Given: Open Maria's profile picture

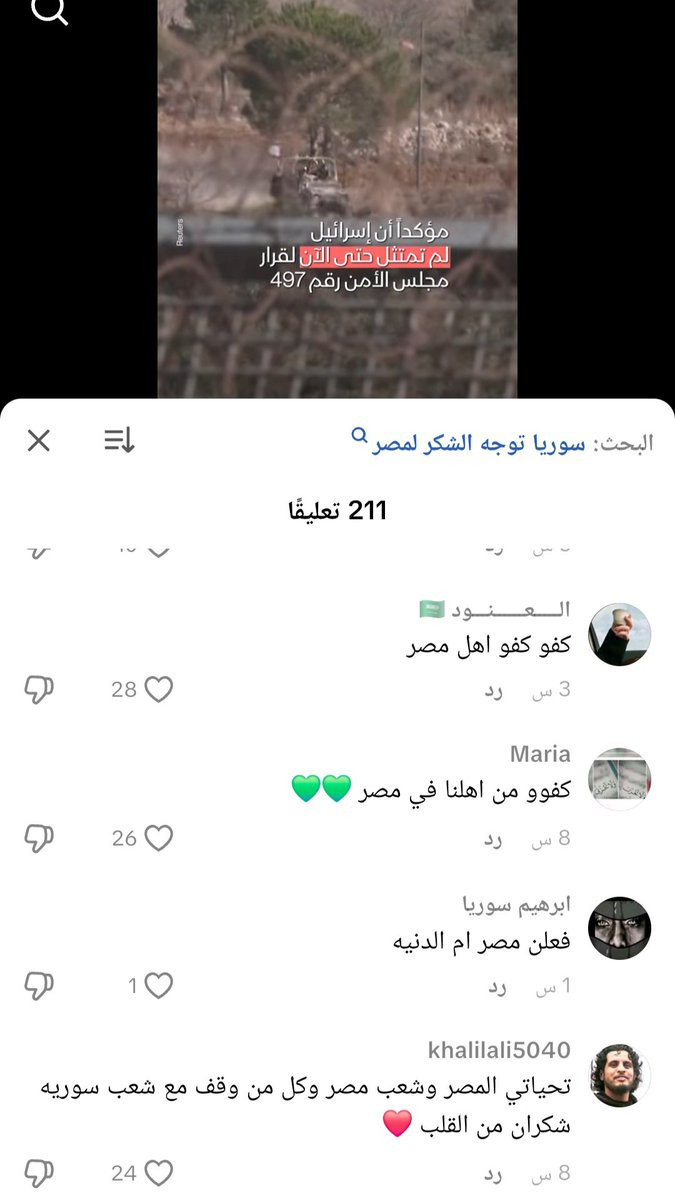Looking at the screenshot, I should (619, 779).
